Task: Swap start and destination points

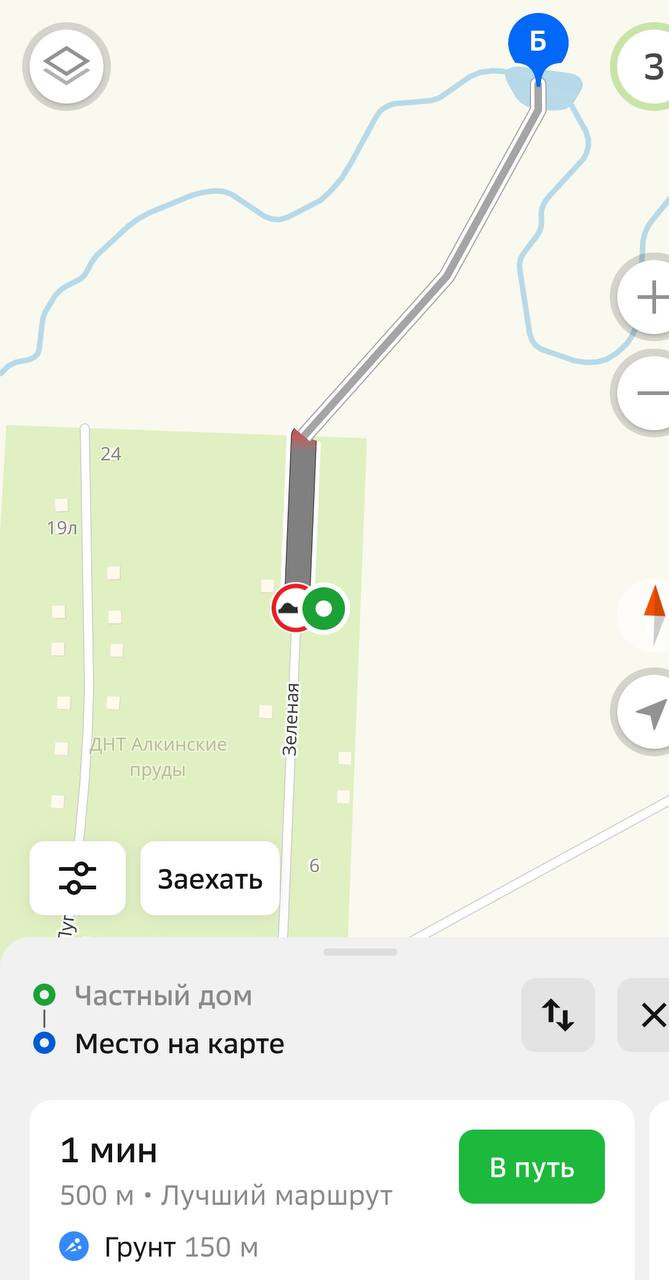Action: pos(558,1015)
